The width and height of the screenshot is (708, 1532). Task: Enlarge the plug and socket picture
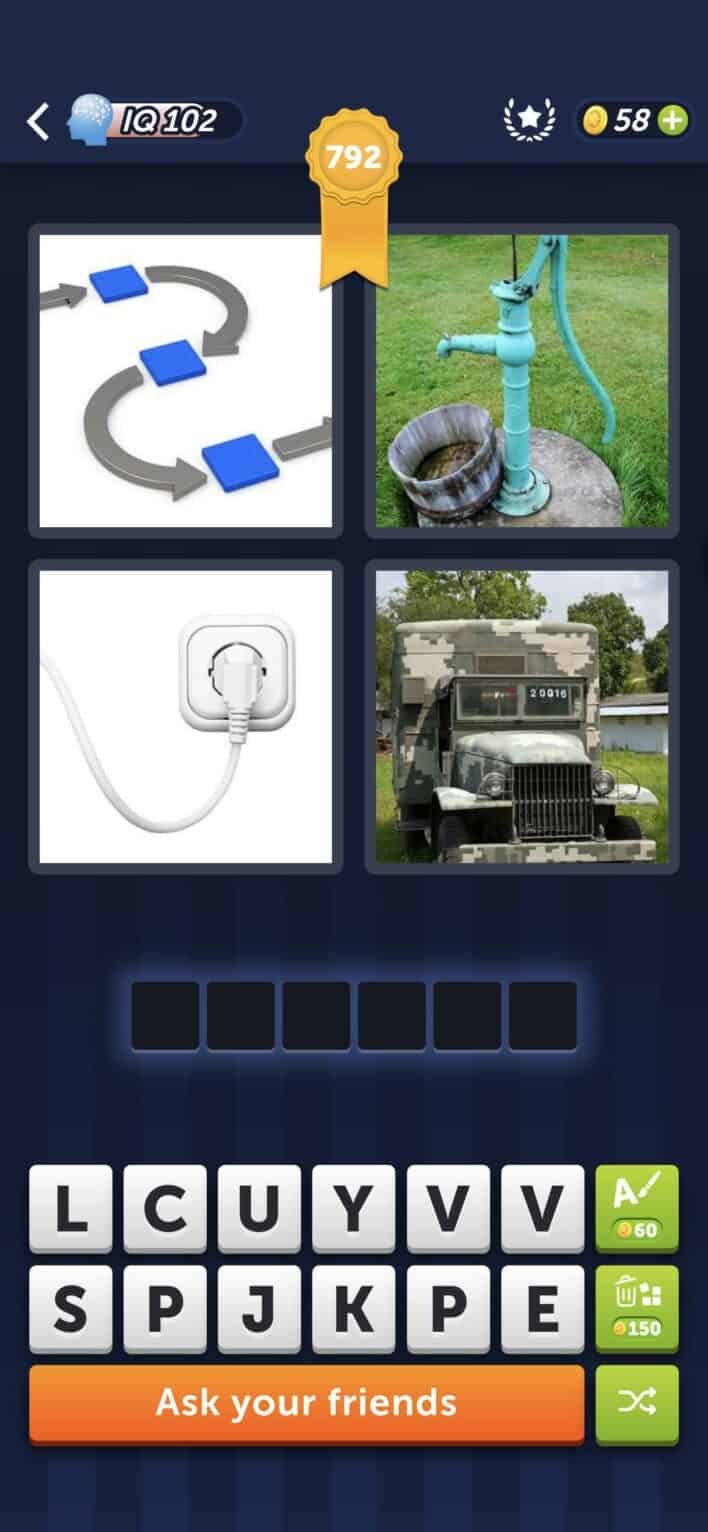point(186,716)
